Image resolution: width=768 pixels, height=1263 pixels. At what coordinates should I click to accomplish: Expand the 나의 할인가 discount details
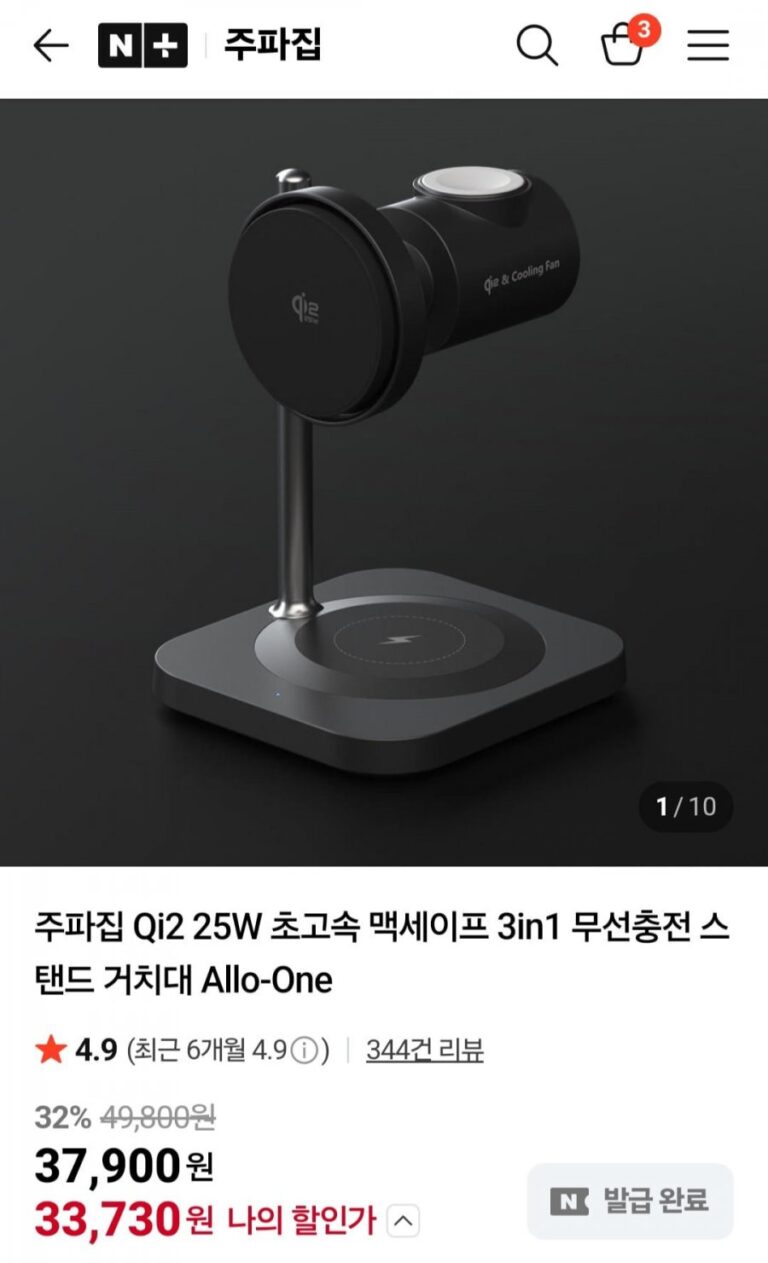(x=402, y=1221)
